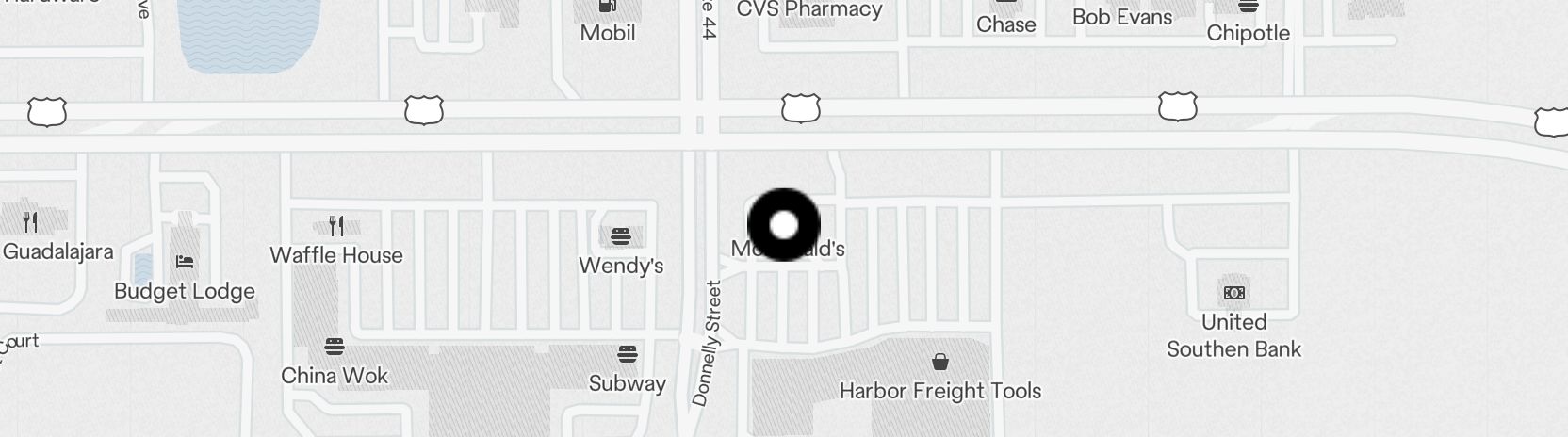1568x437 pixels.
Task: Select Wendy's on the map
Action: 620,236
